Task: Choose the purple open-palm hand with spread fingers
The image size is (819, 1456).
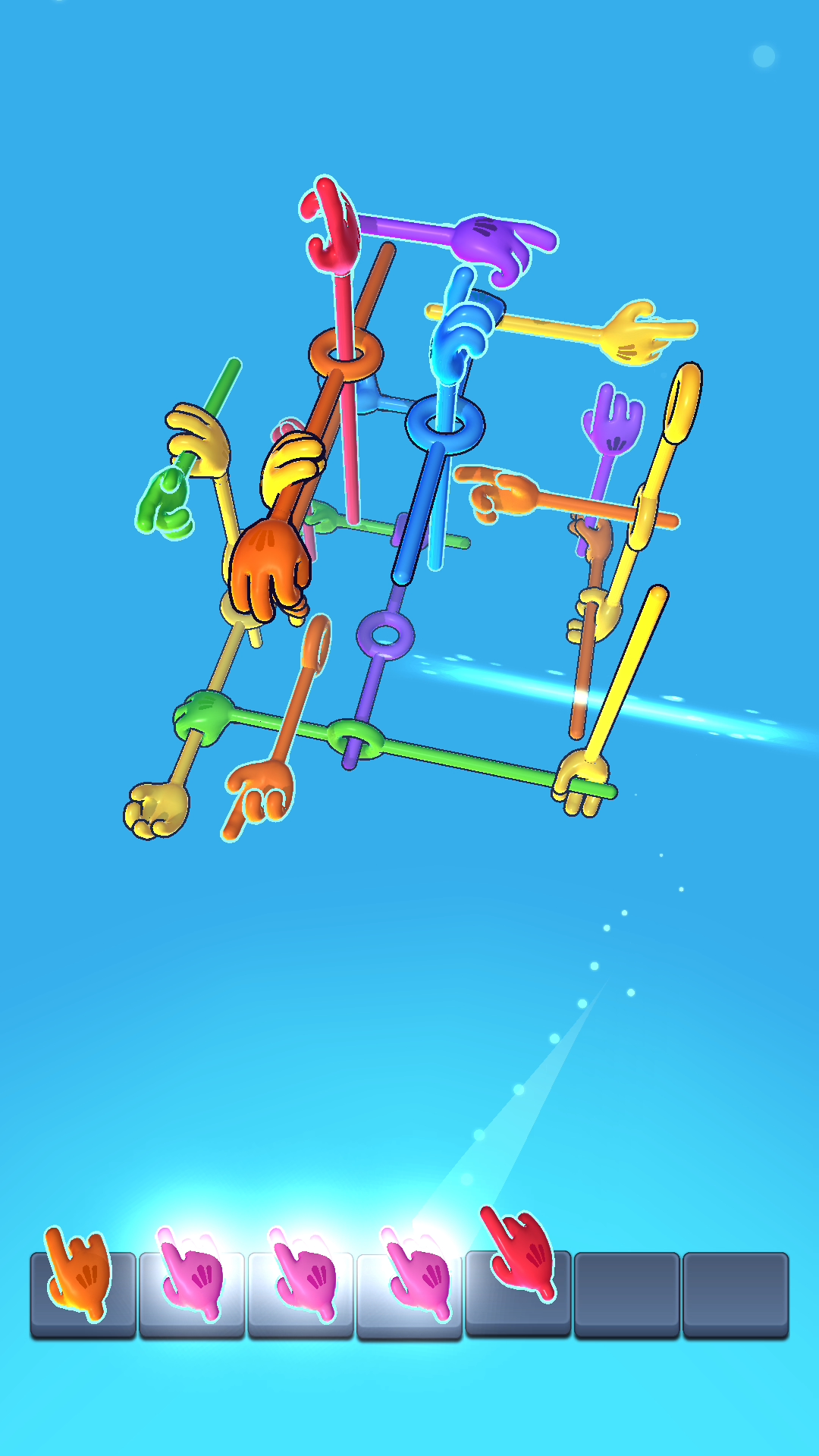Action: click(611, 422)
